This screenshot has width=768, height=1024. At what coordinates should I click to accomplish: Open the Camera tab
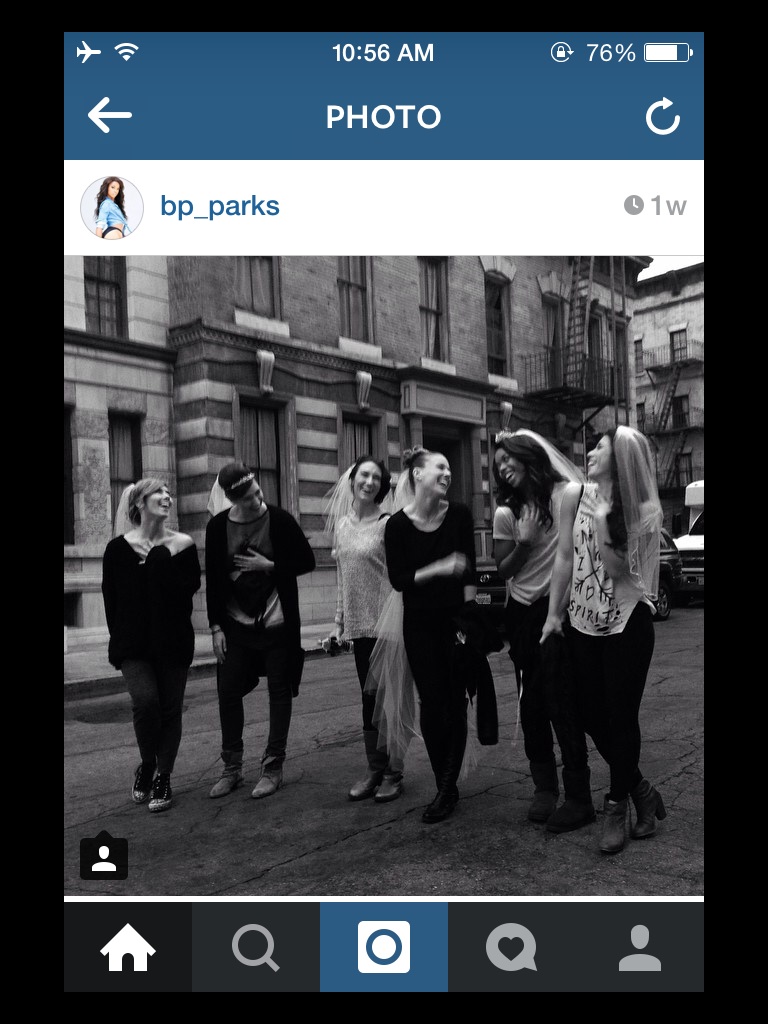pos(384,947)
